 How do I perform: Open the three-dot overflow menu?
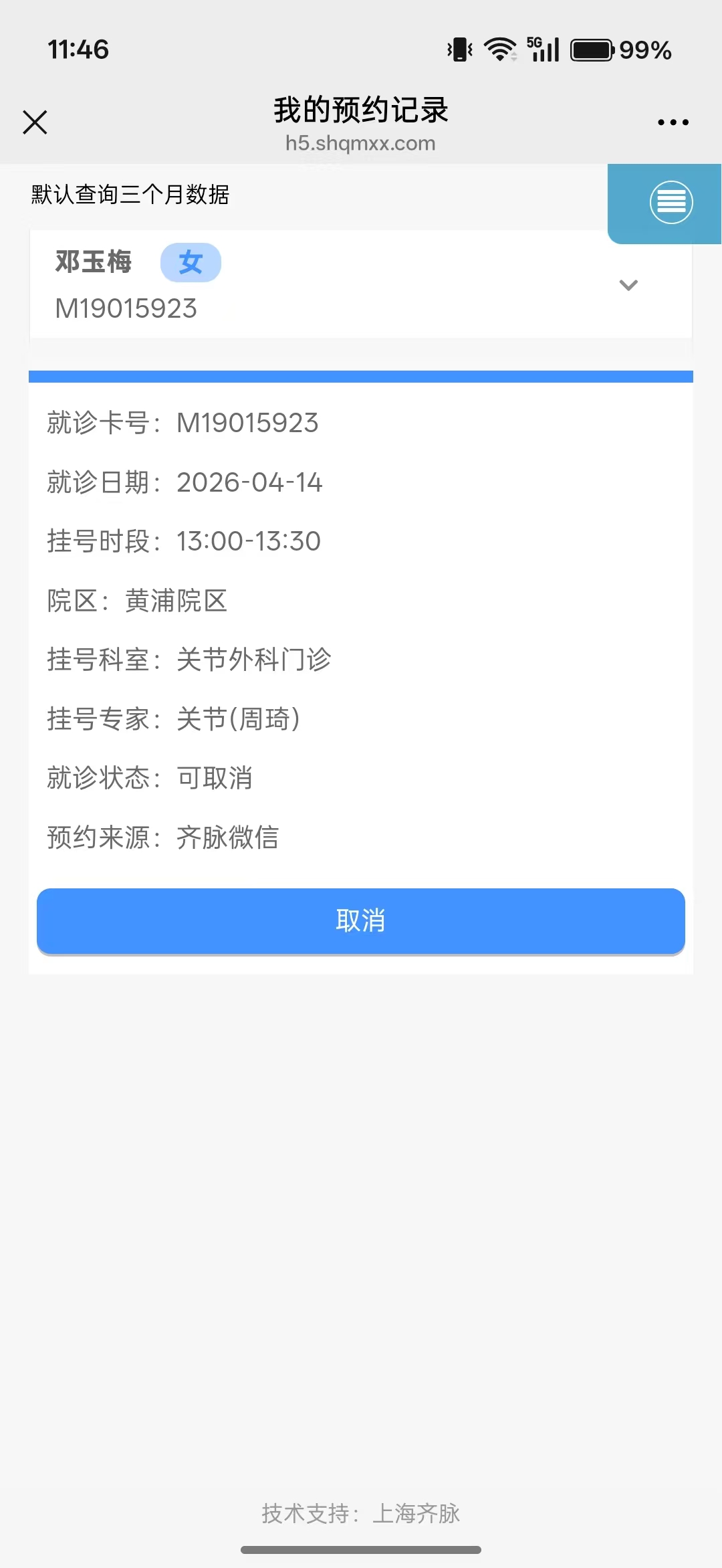pyautogui.click(x=673, y=122)
